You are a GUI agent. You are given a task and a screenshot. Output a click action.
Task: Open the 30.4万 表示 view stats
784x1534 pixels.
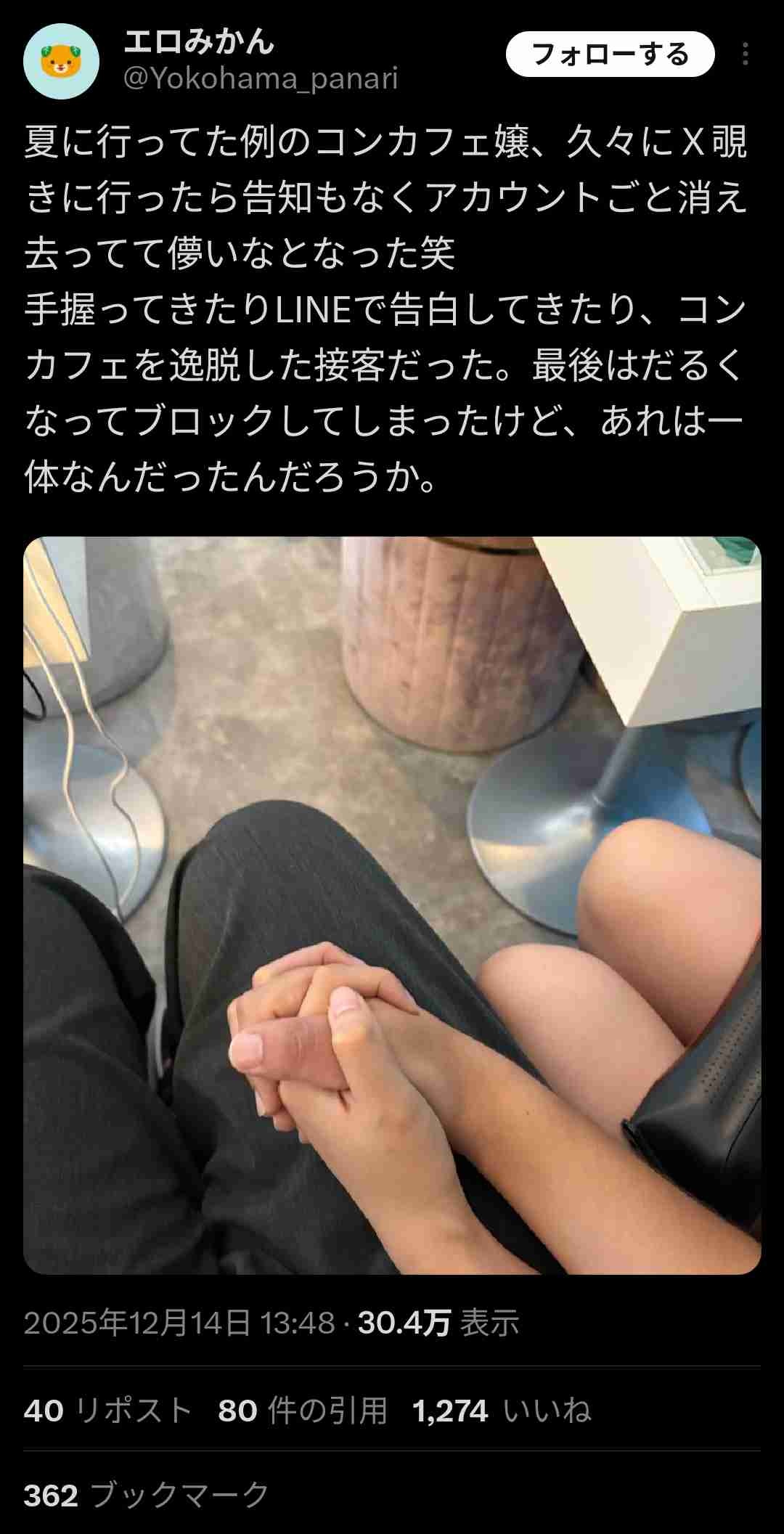point(438,1323)
